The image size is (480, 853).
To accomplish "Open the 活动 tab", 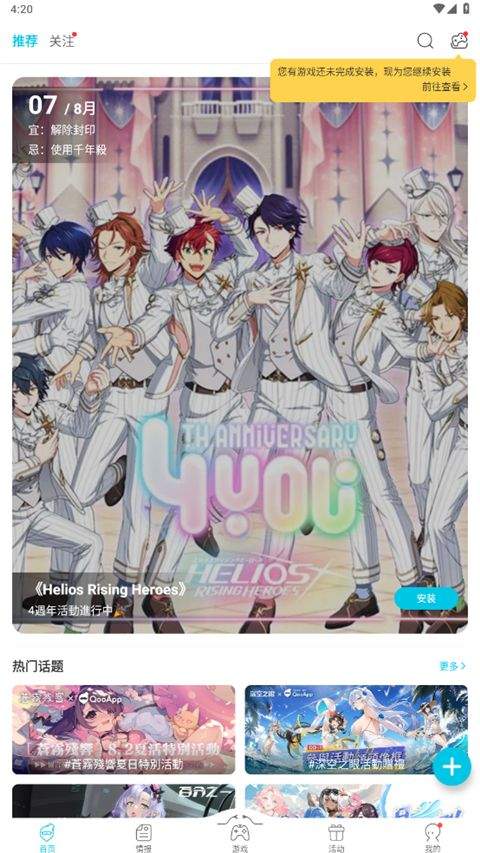I will (336, 838).
